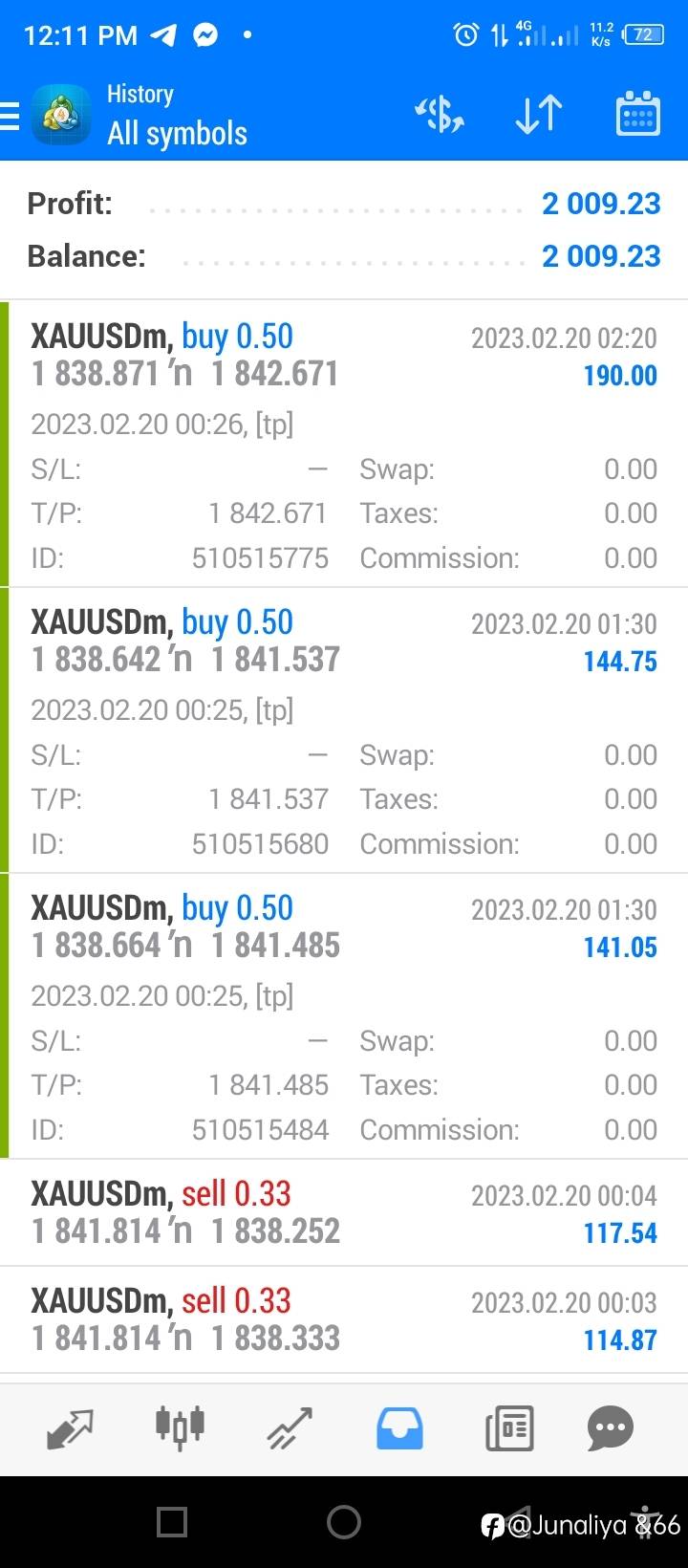Collapse buy trade with profit 144.75

coord(344,730)
